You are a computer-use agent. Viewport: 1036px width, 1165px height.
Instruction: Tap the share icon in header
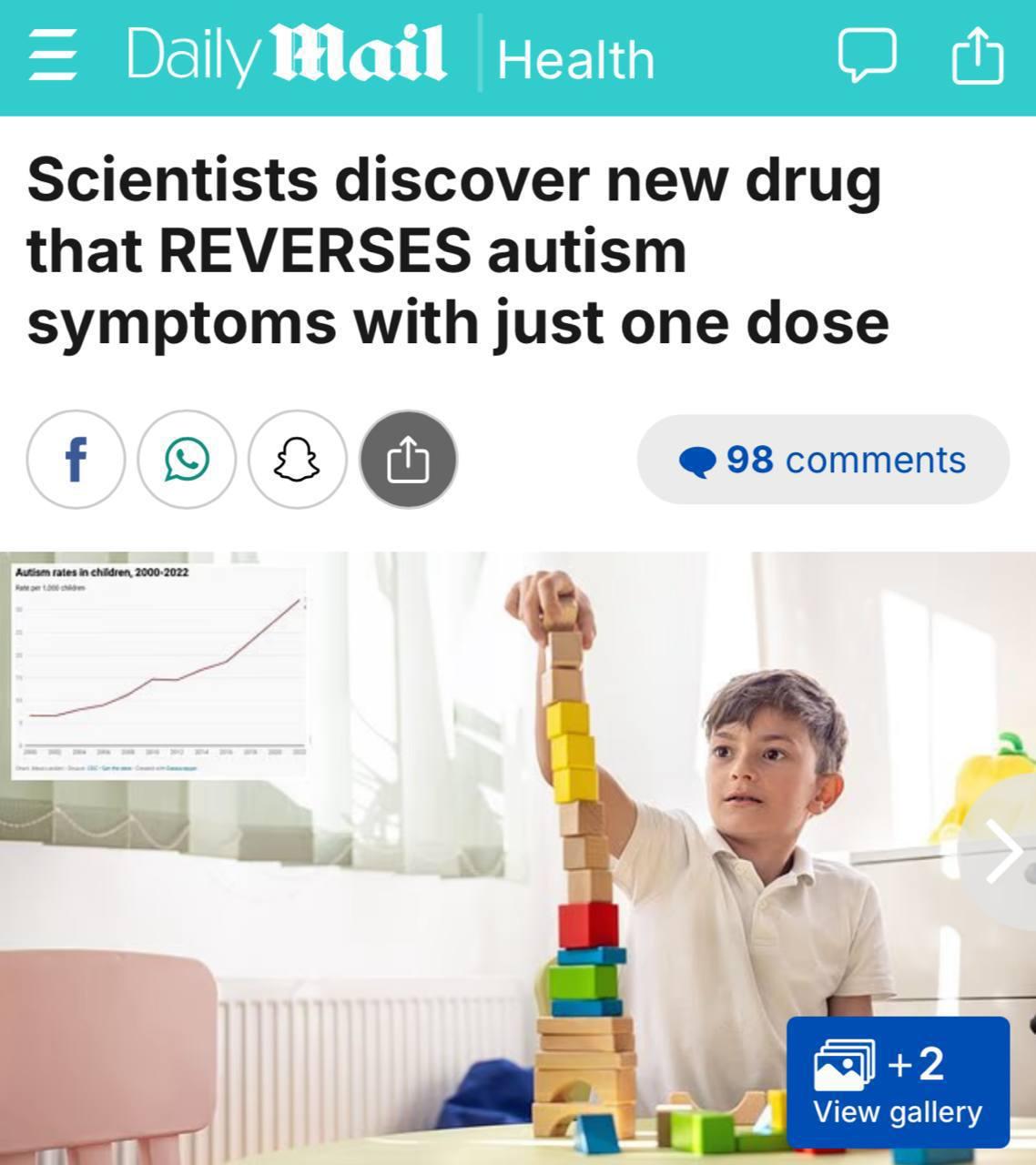coord(978,56)
